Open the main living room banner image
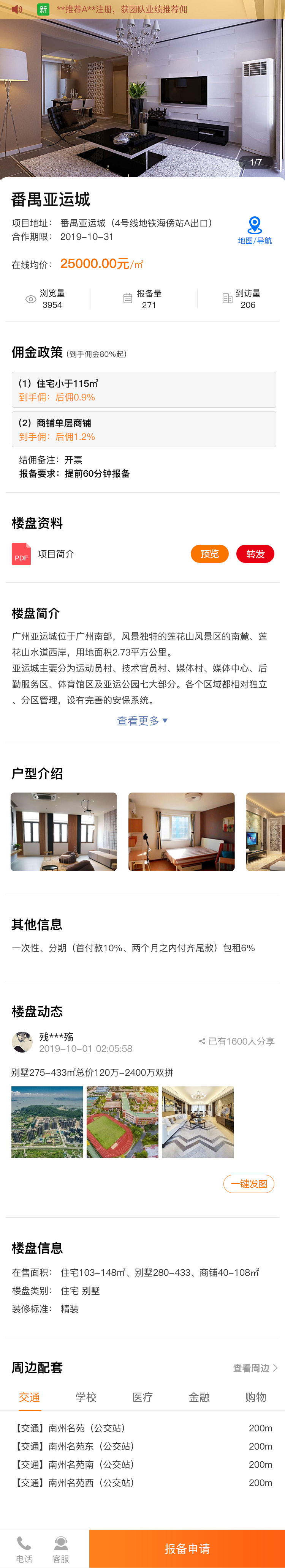 [142, 98]
